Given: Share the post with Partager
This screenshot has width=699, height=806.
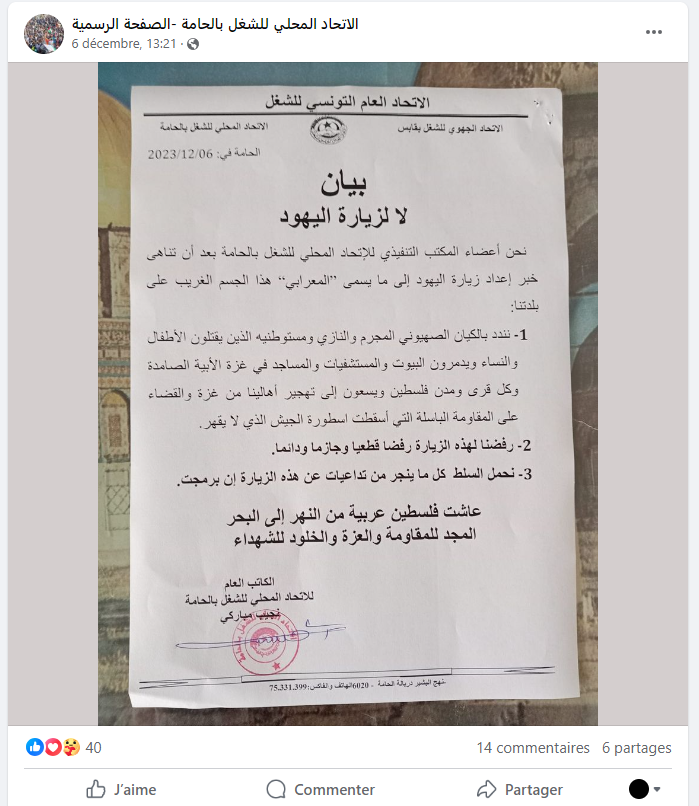Looking at the screenshot, I should coord(519,789).
